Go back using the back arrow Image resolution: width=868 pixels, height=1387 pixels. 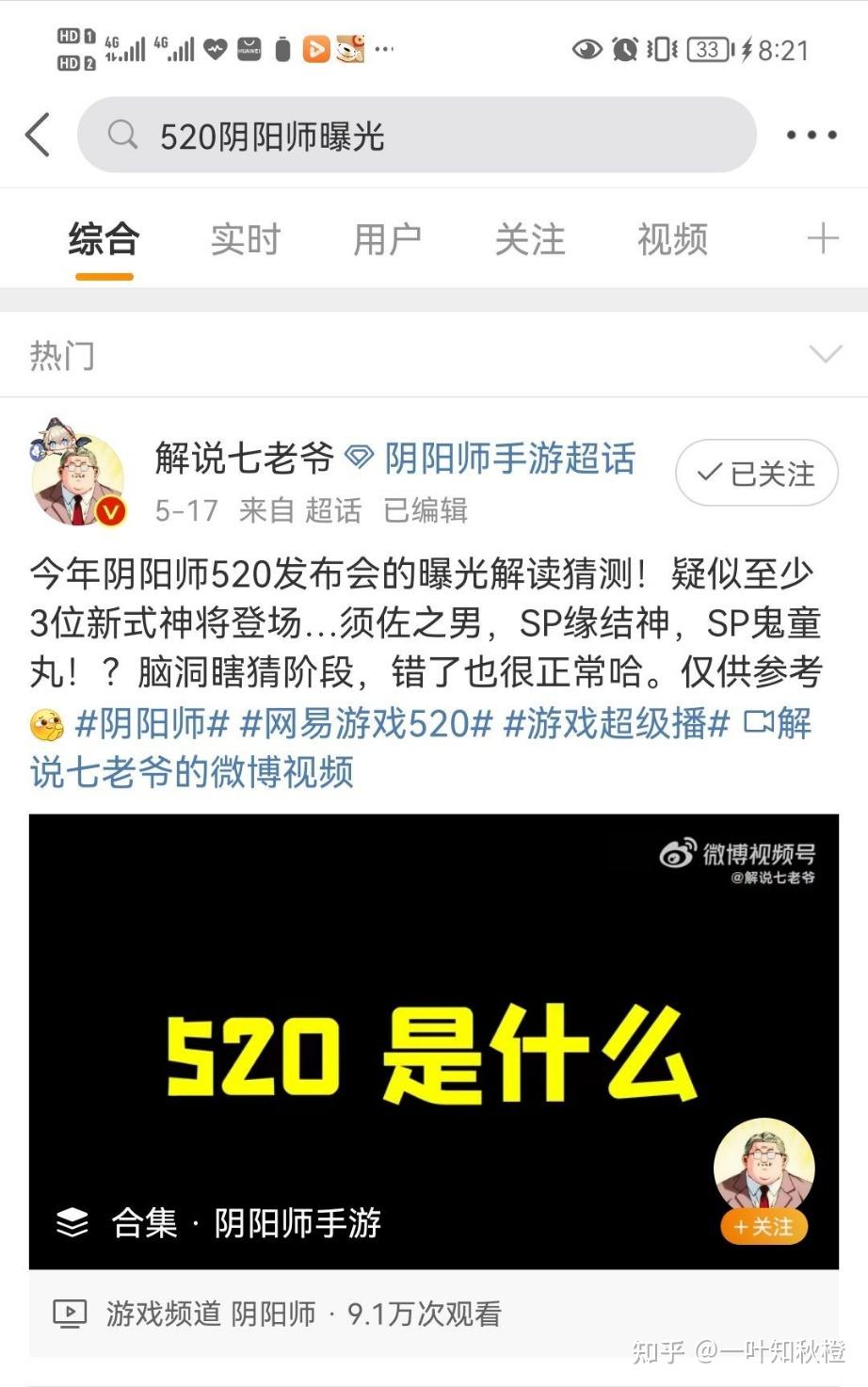tap(38, 135)
